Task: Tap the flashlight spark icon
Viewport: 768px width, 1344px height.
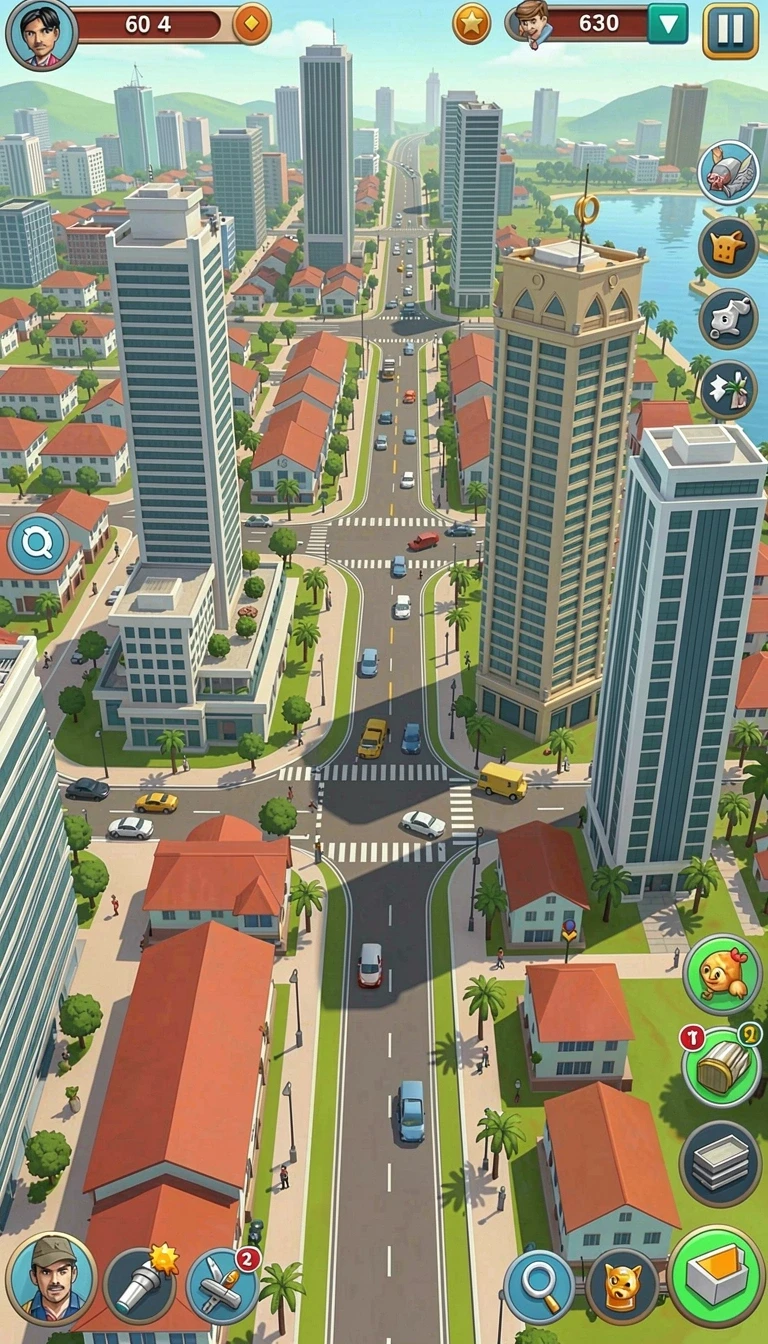Action: coord(141,1284)
